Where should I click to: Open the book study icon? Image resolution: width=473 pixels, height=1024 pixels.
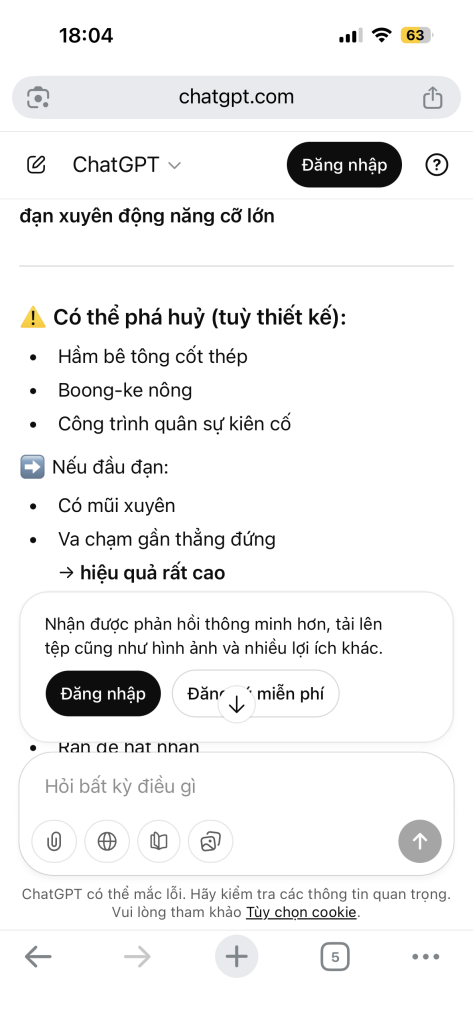159,841
